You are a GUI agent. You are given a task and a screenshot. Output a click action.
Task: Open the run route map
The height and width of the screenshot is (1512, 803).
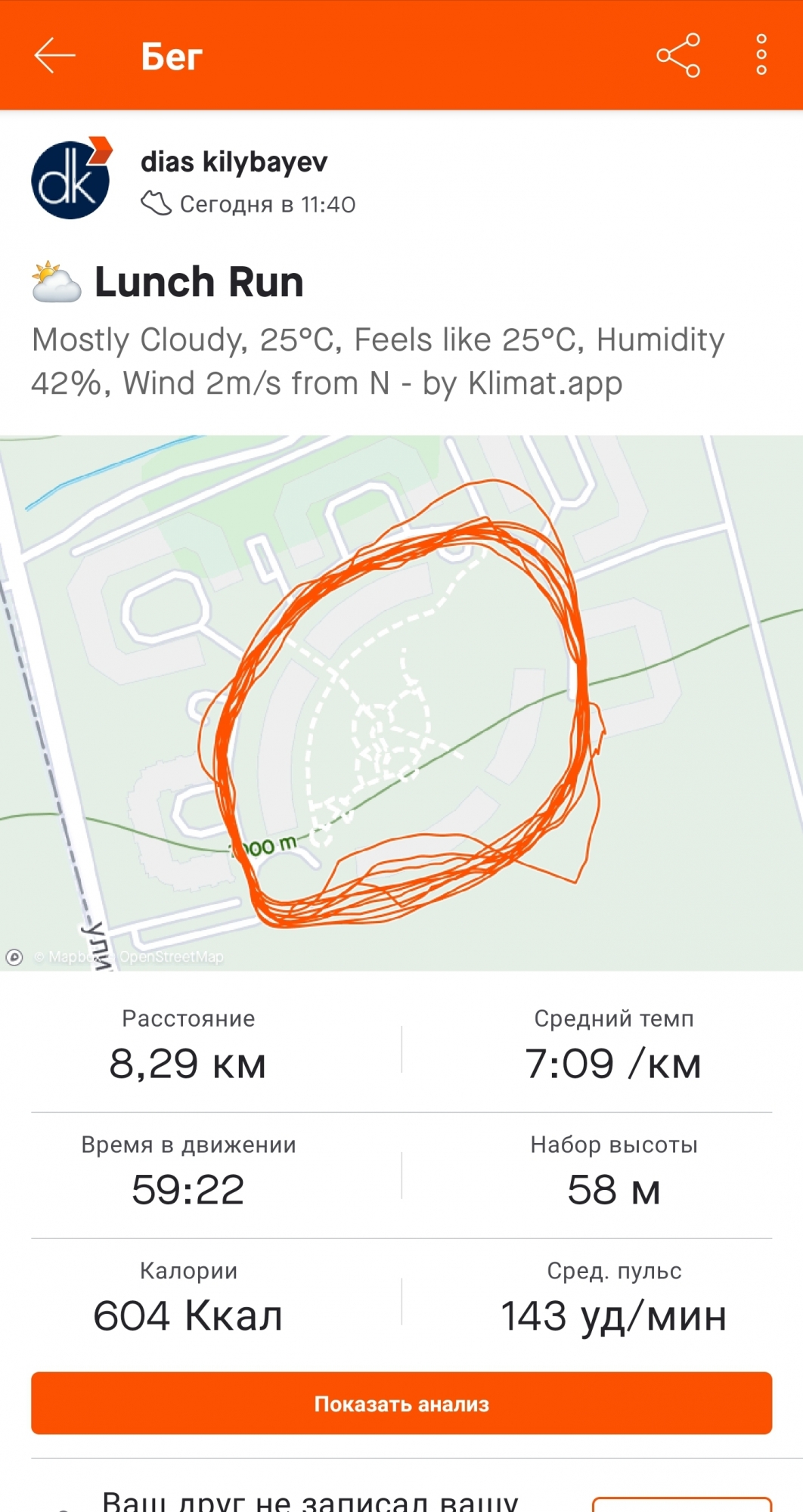point(401,703)
